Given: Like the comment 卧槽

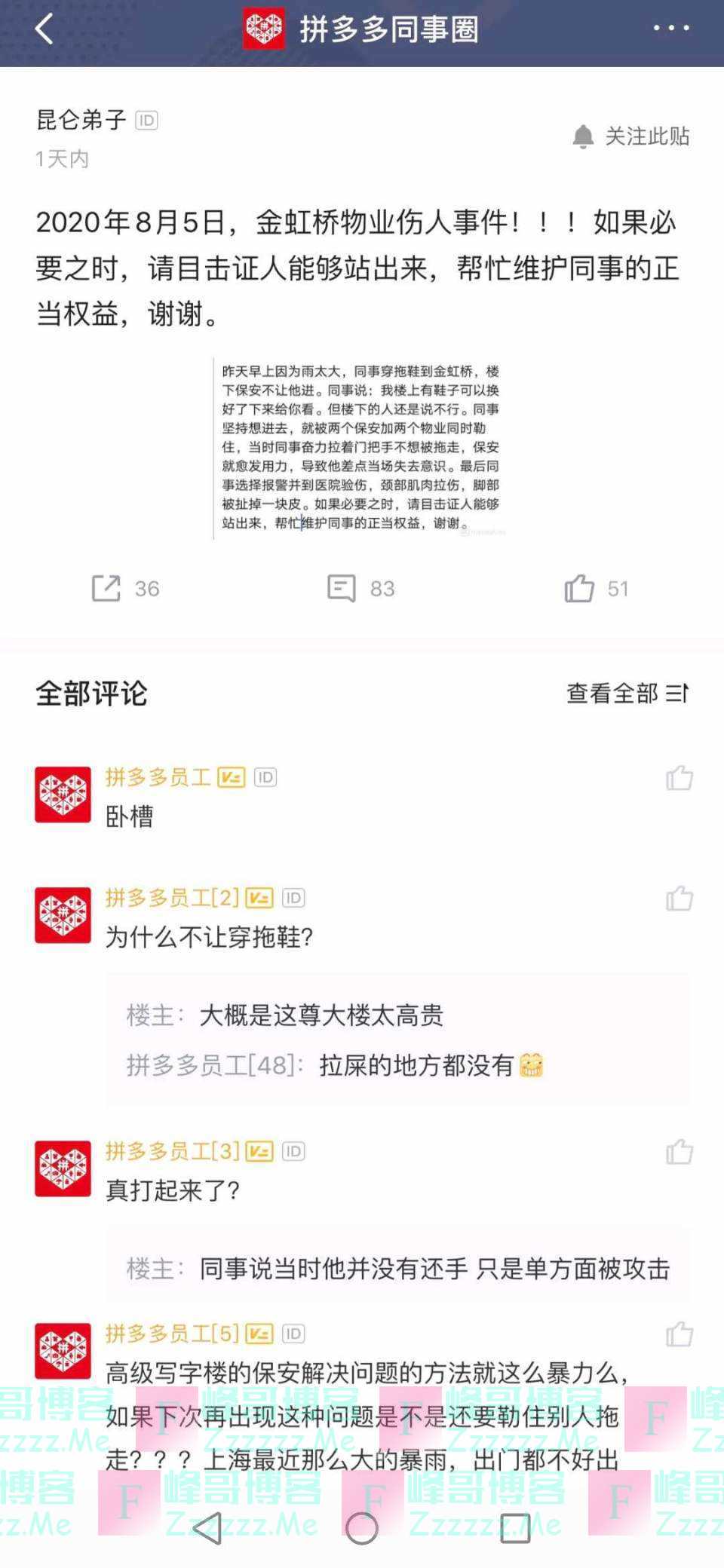Looking at the screenshot, I should coord(679,777).
